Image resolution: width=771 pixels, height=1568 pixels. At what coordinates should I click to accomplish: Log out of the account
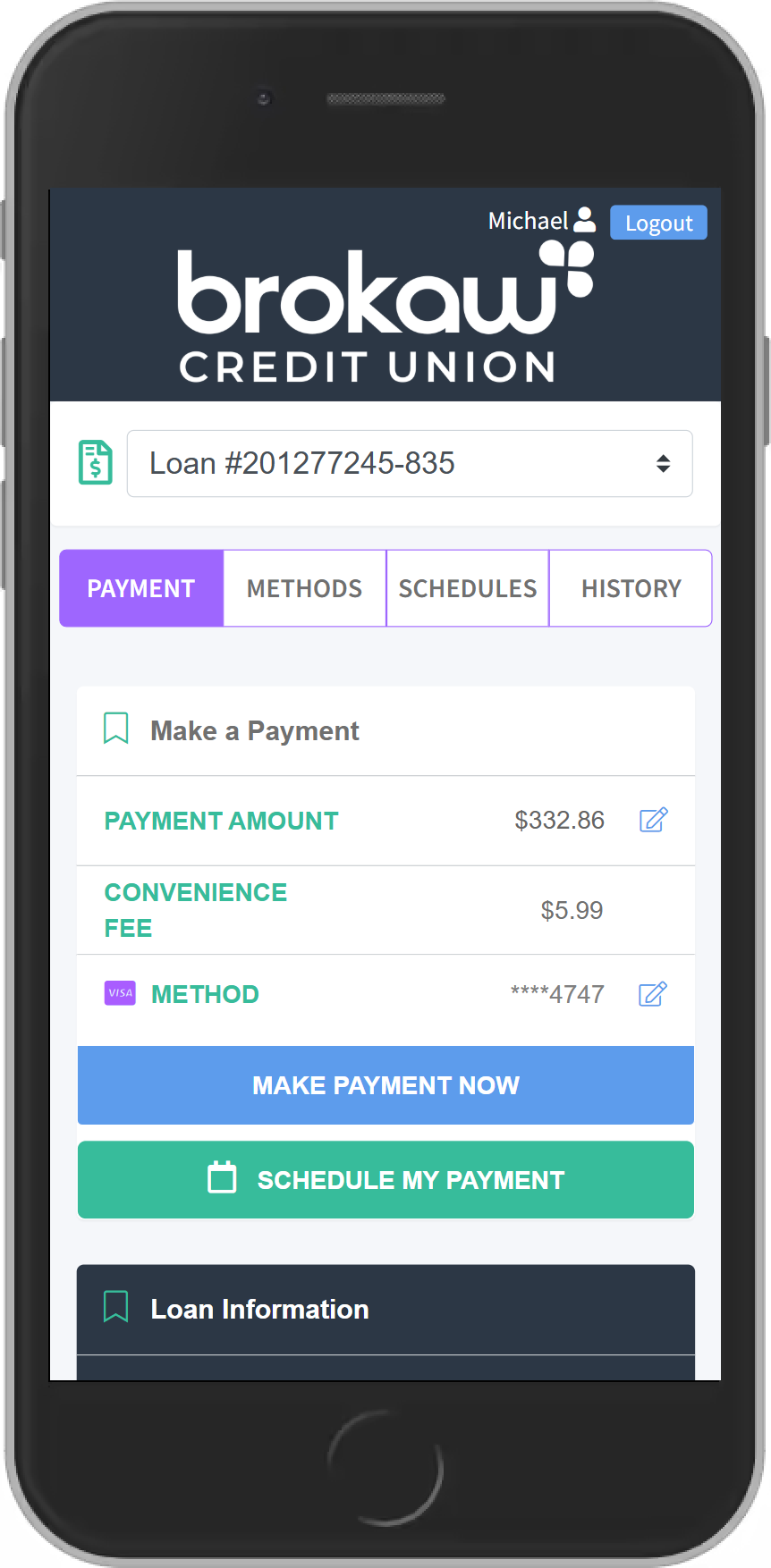pyautogui.click(x=658, y=223)
